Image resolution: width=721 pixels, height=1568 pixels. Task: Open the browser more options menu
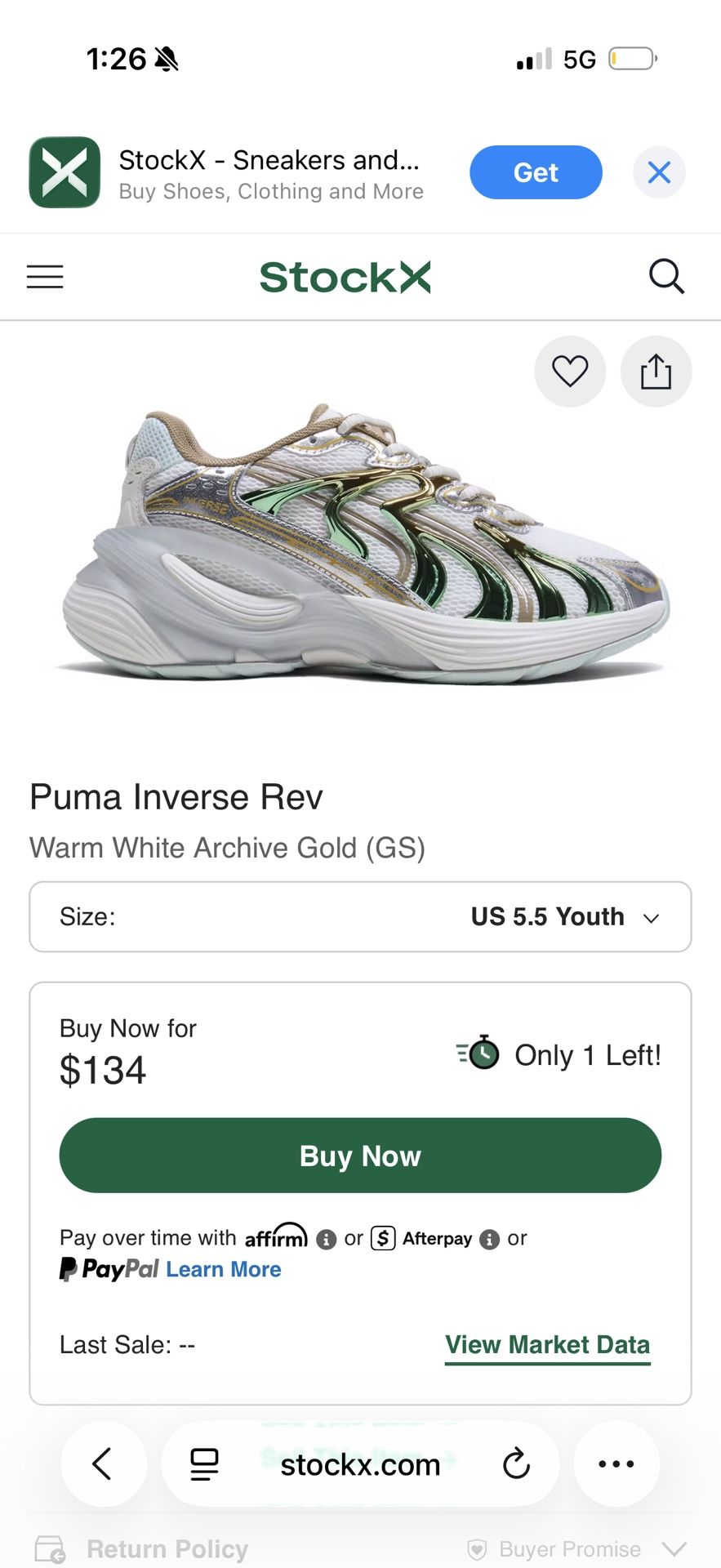(616, 1464)
